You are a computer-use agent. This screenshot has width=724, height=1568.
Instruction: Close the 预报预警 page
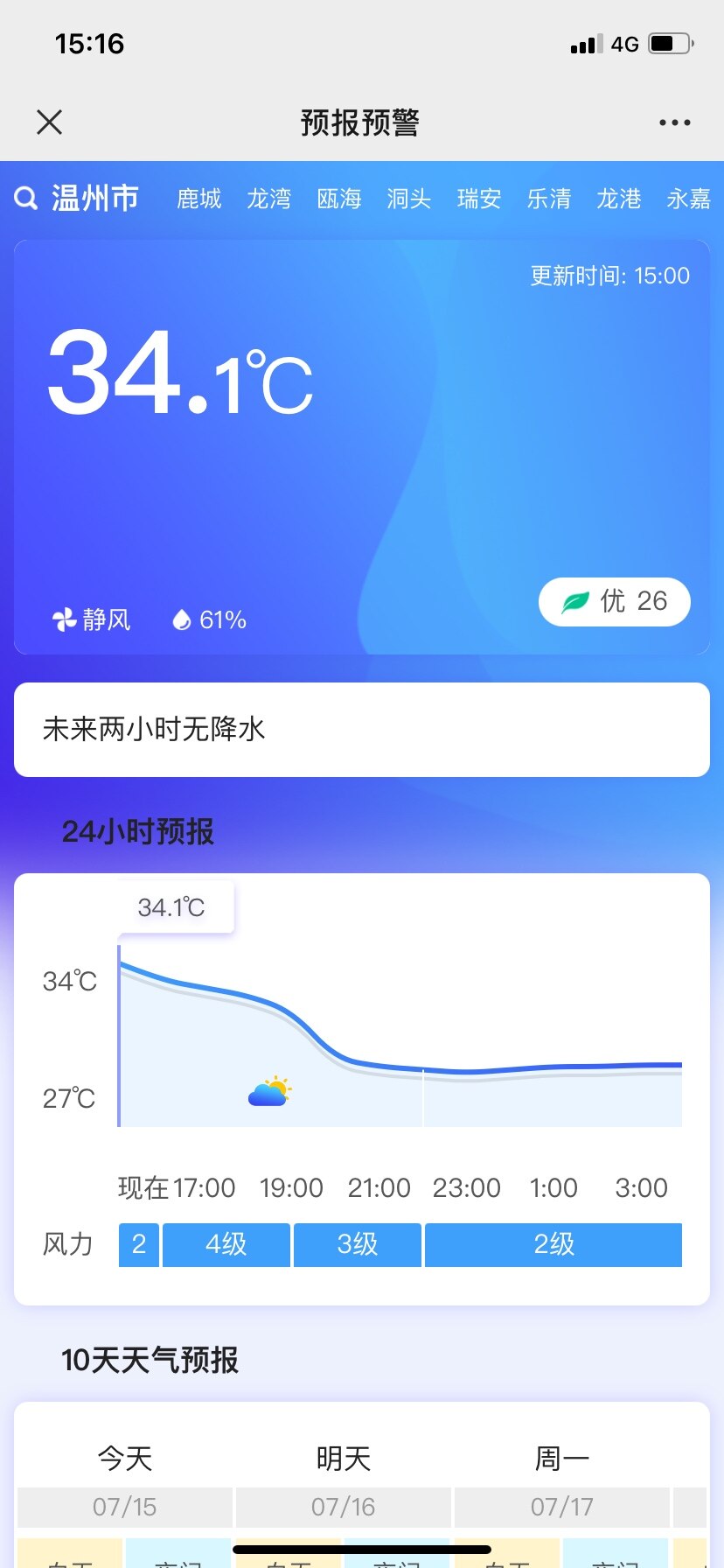pyautogui.click(x=50, y=122)
